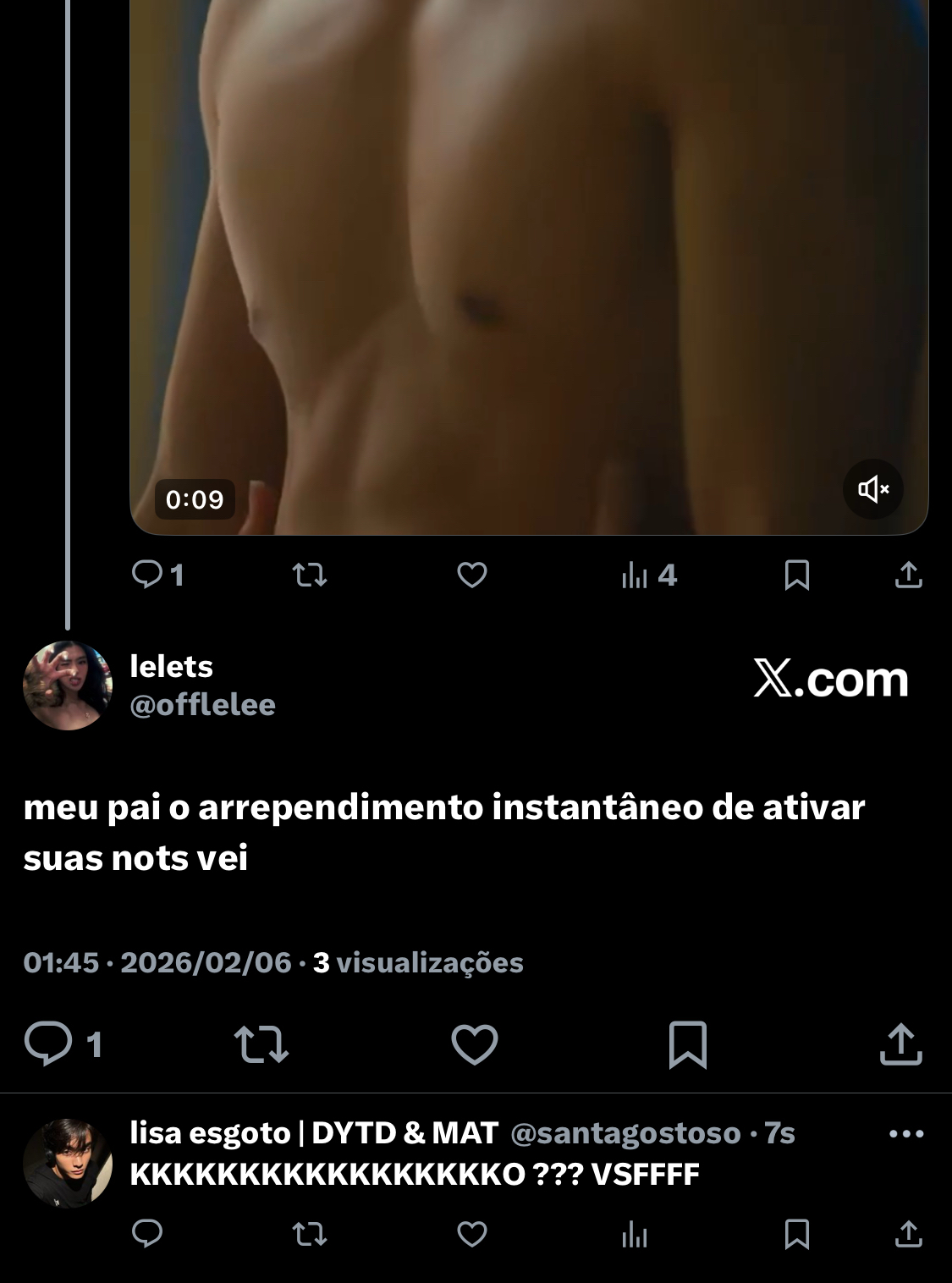Unmute the video with the speaker icon
The image size is (952, 1283).
[873, 489]
